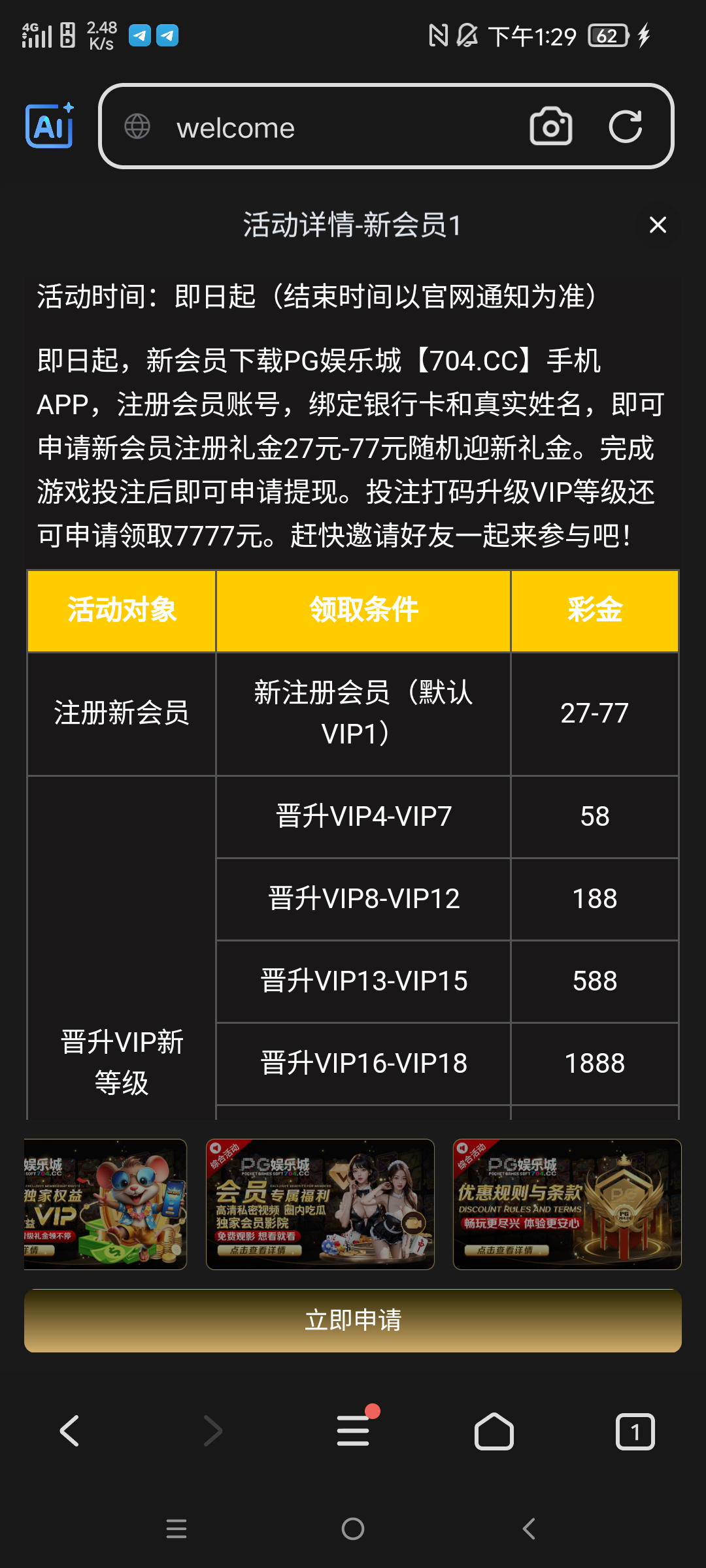Open the 会员专属福利 banner

(320, 1204)
